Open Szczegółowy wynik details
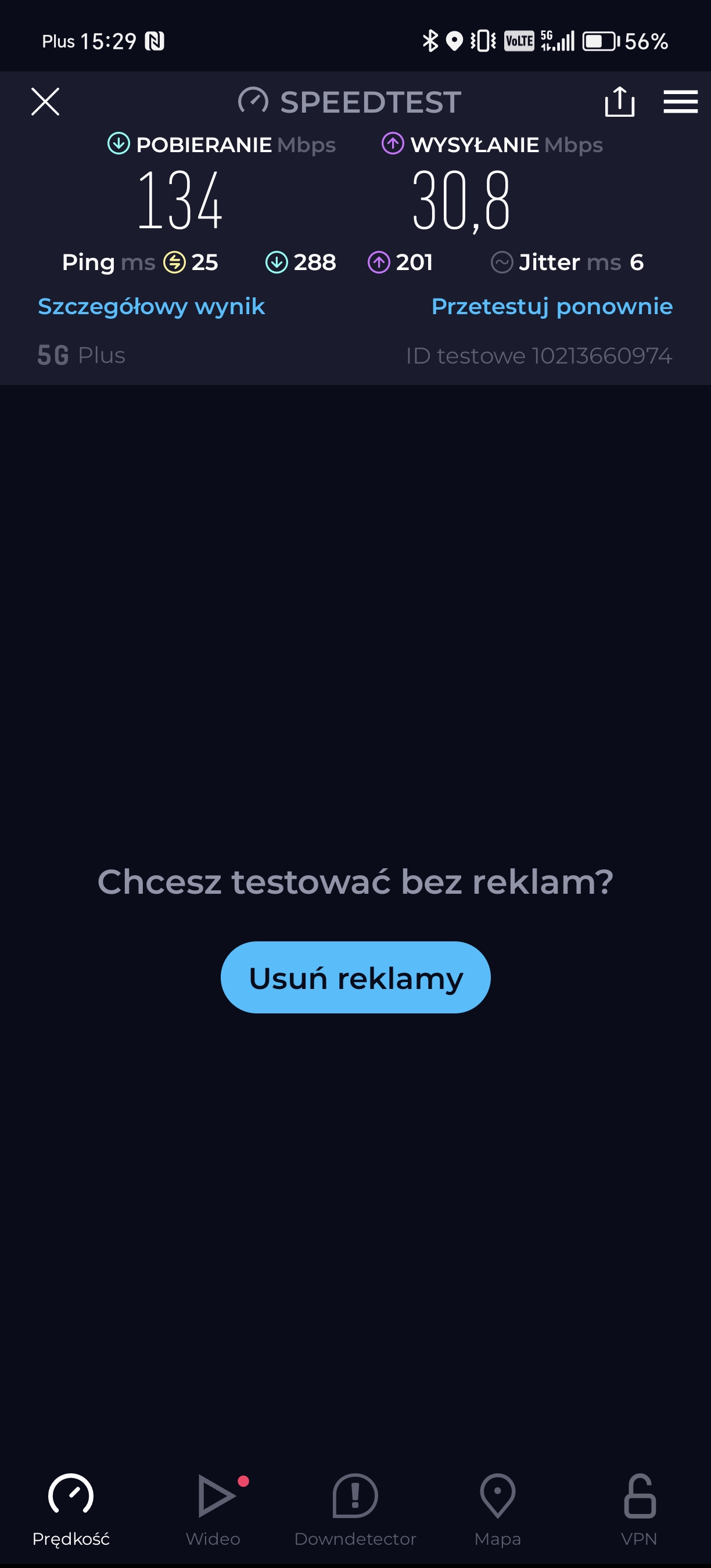This screenshot has width=711, height=1568. (151, 306)
